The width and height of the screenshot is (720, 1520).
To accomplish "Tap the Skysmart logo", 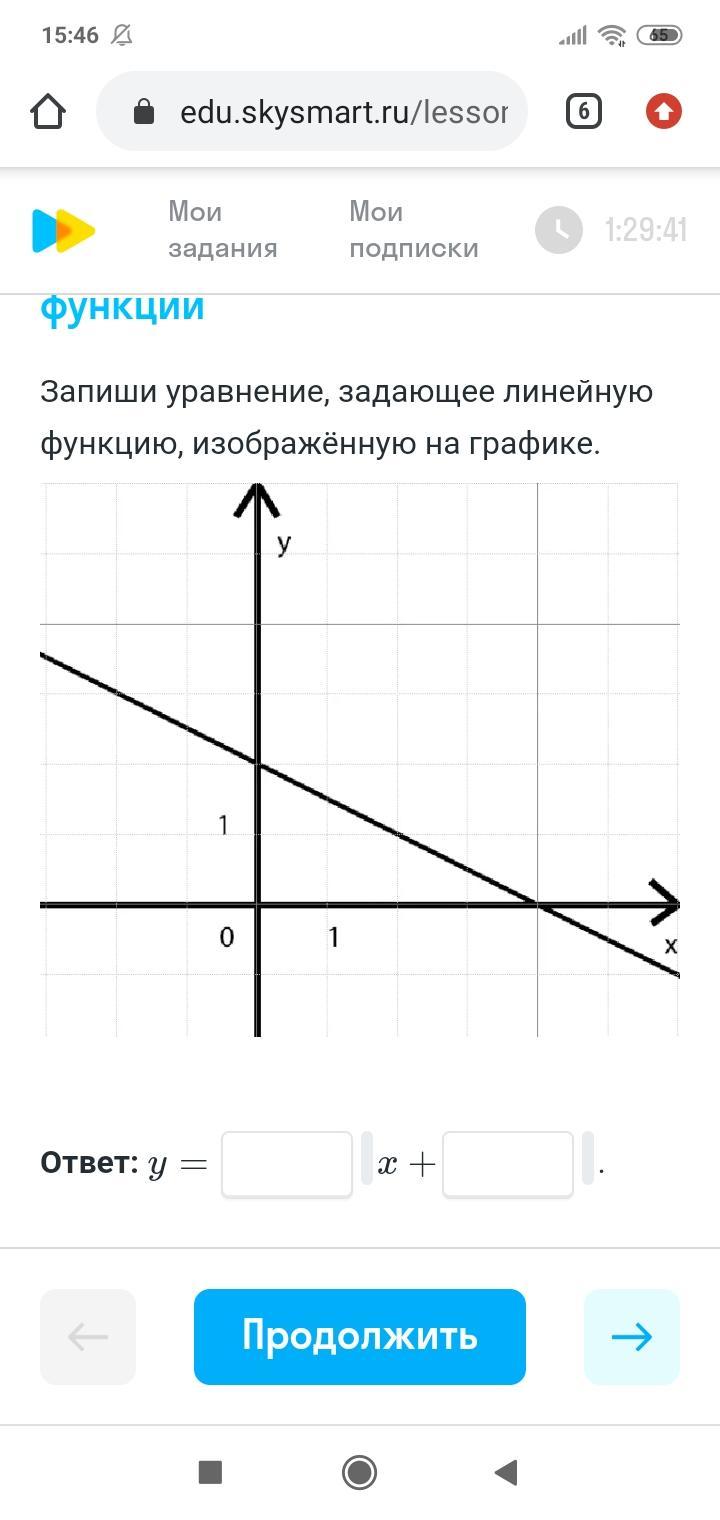I will [63, 230].
